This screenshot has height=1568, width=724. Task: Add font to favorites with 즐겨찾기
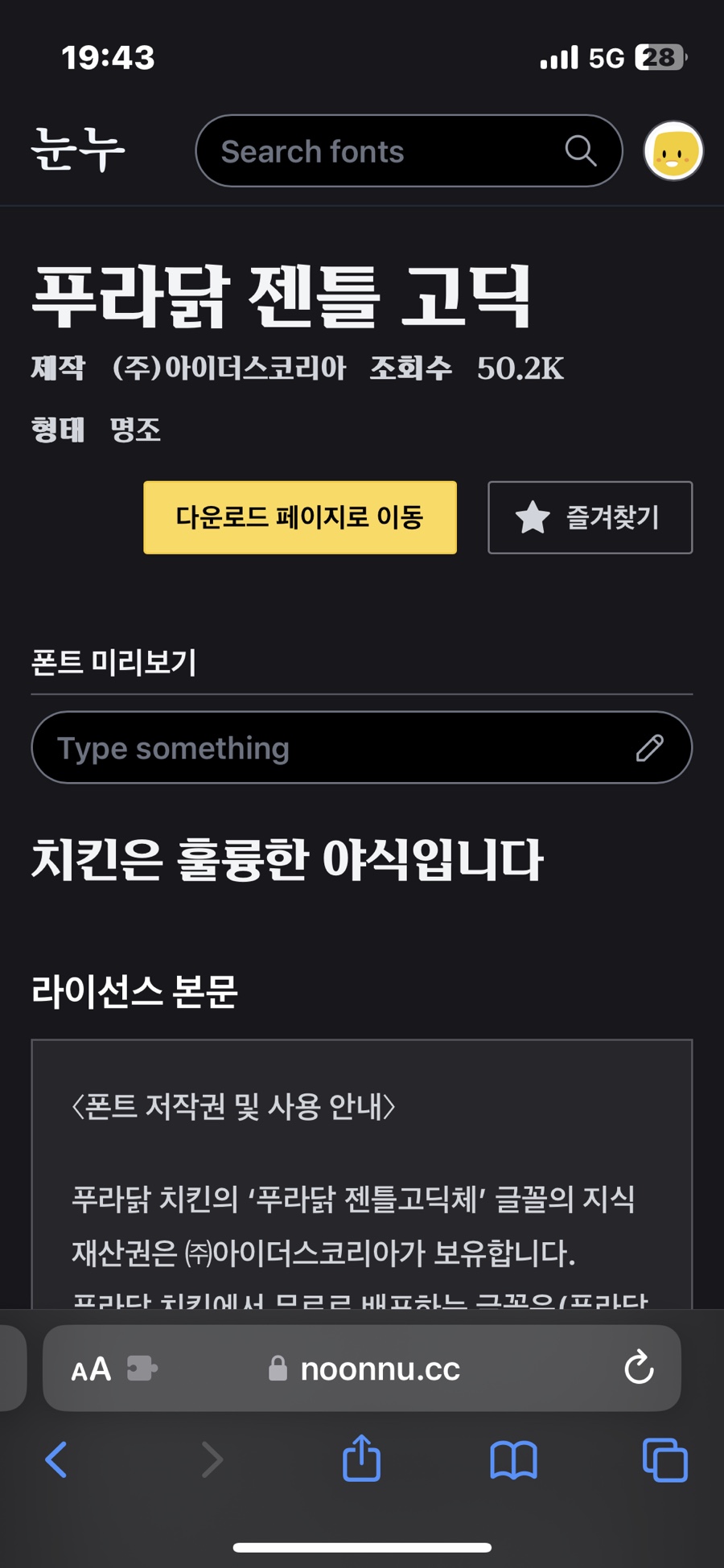click(x=590, y=517)
